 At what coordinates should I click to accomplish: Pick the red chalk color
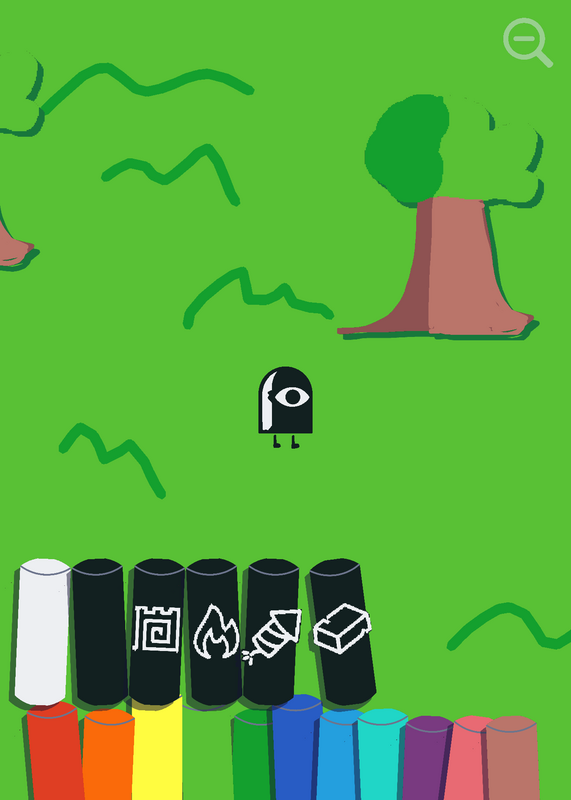click(54, 753)
